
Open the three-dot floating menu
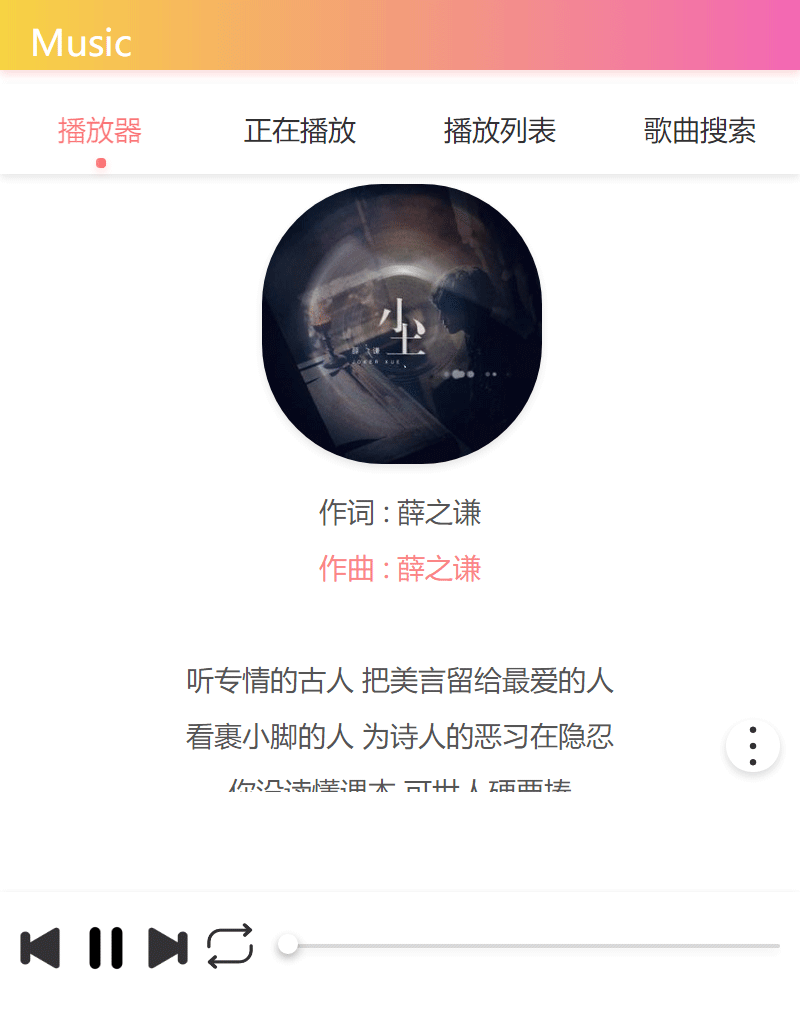click(x=753, y=746)
